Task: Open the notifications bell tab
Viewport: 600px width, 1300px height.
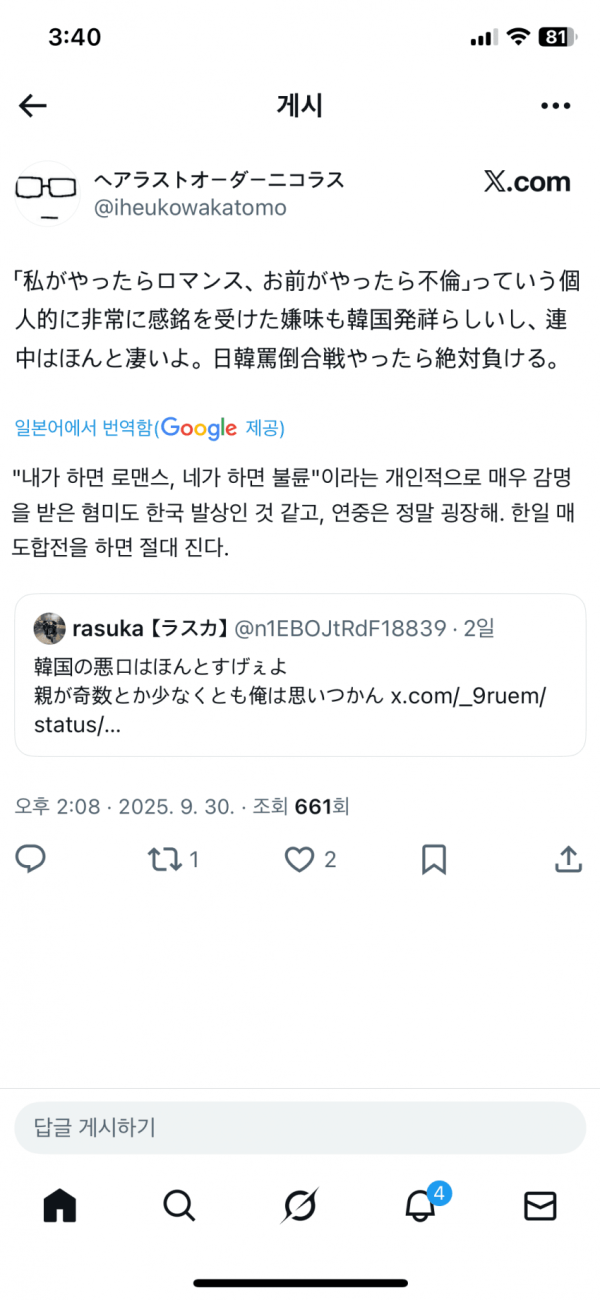Action: click(420, 1206)
